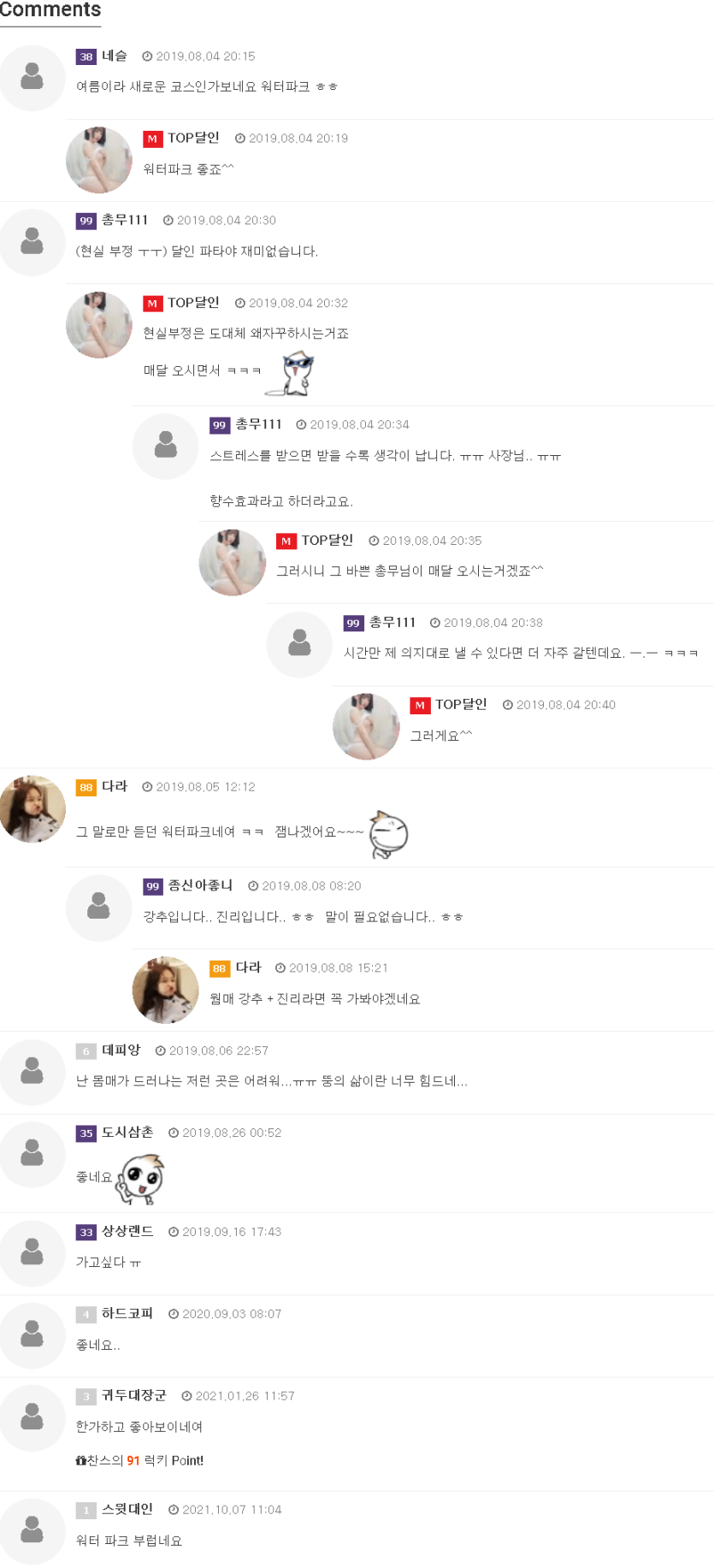Viewport: 714px width, 1568px height.
Task: Open 하드코피's member link
Action: click(127, 1313)
